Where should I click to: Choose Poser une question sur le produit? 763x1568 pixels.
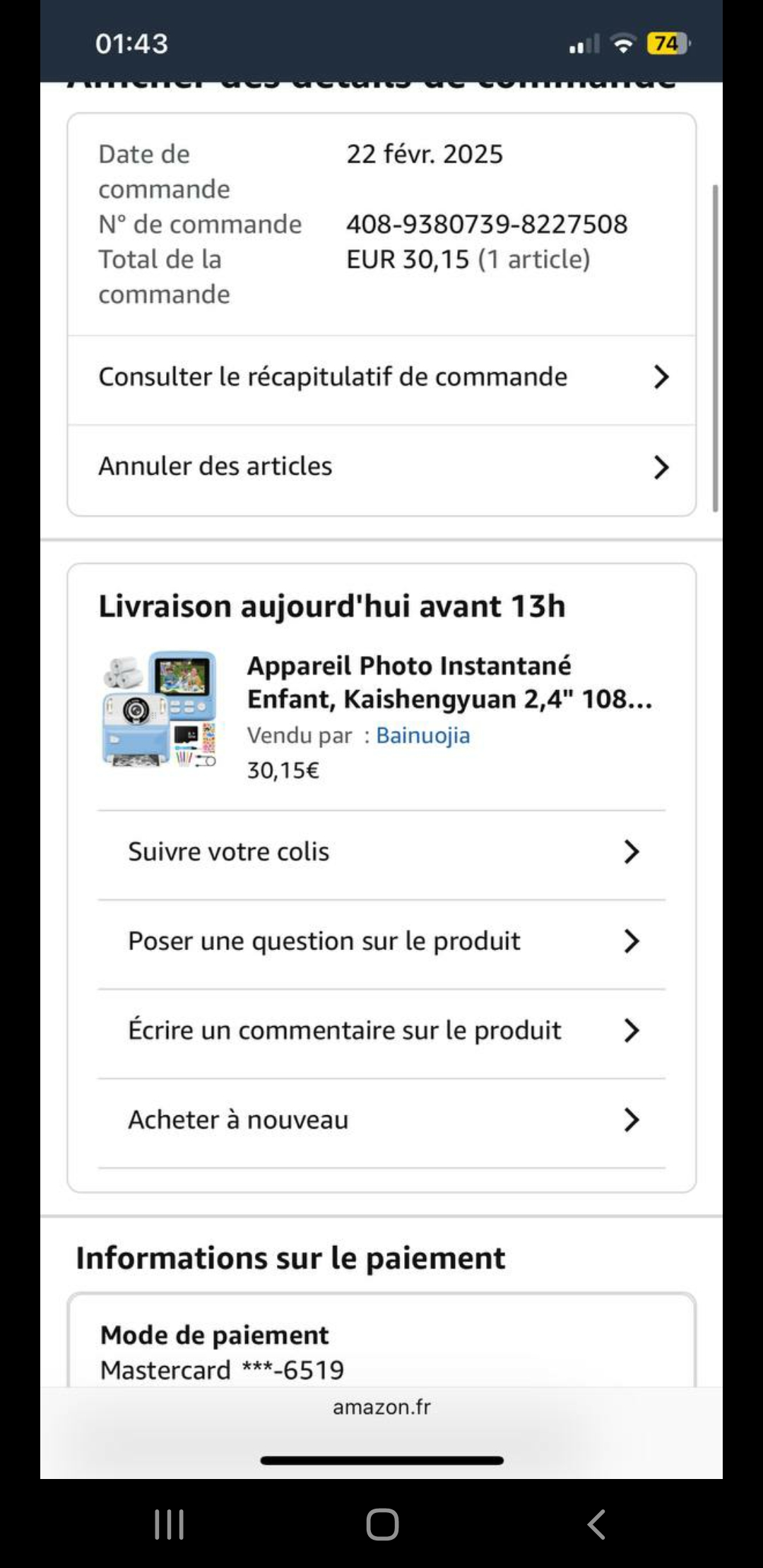(x=381, y=942)
